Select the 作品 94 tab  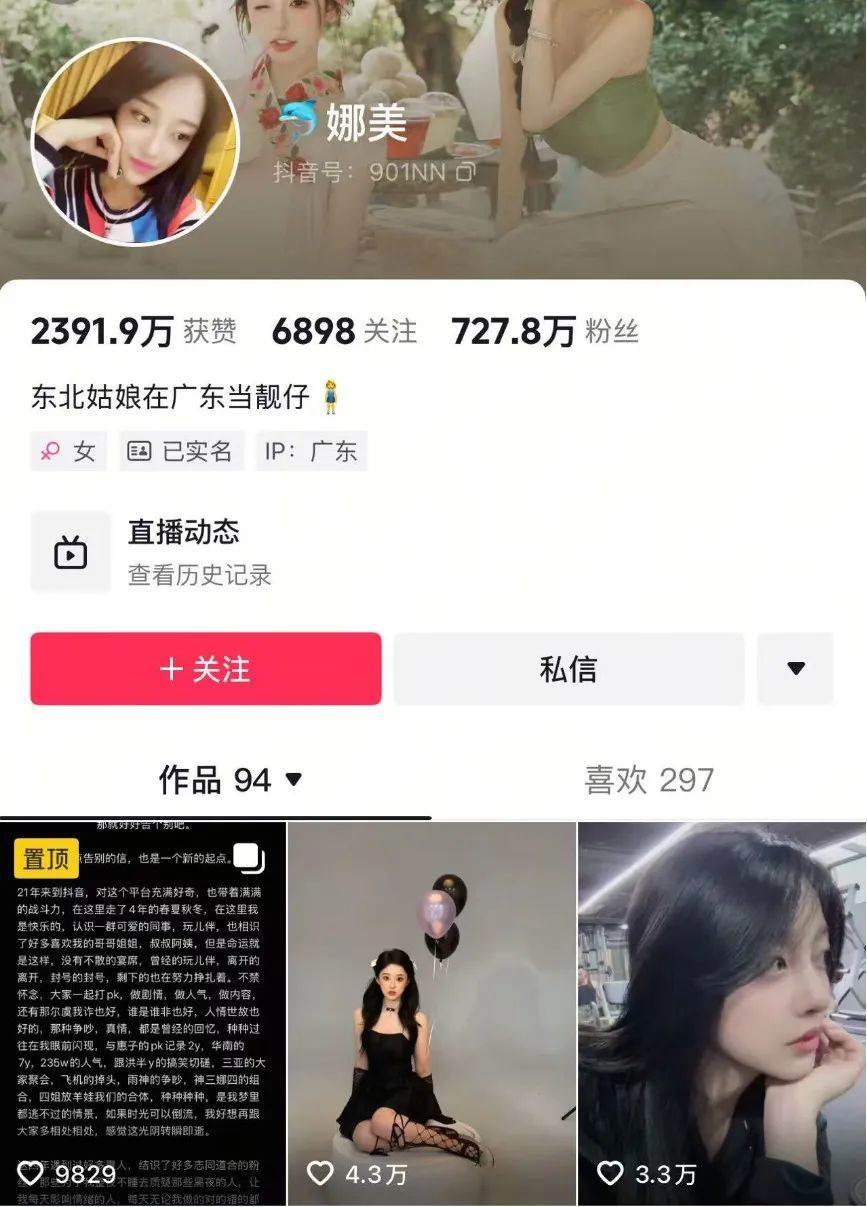[229, 780]
